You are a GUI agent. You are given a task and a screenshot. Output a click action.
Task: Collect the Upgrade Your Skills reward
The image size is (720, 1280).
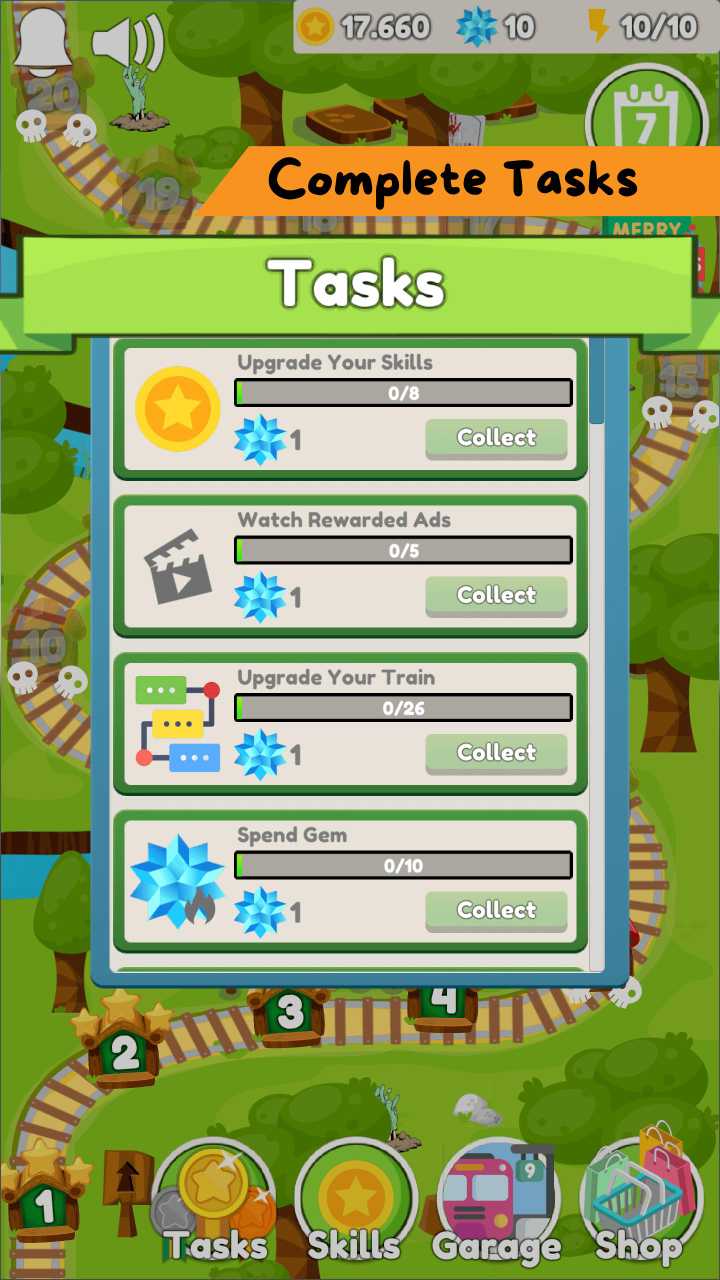point(496,438)
